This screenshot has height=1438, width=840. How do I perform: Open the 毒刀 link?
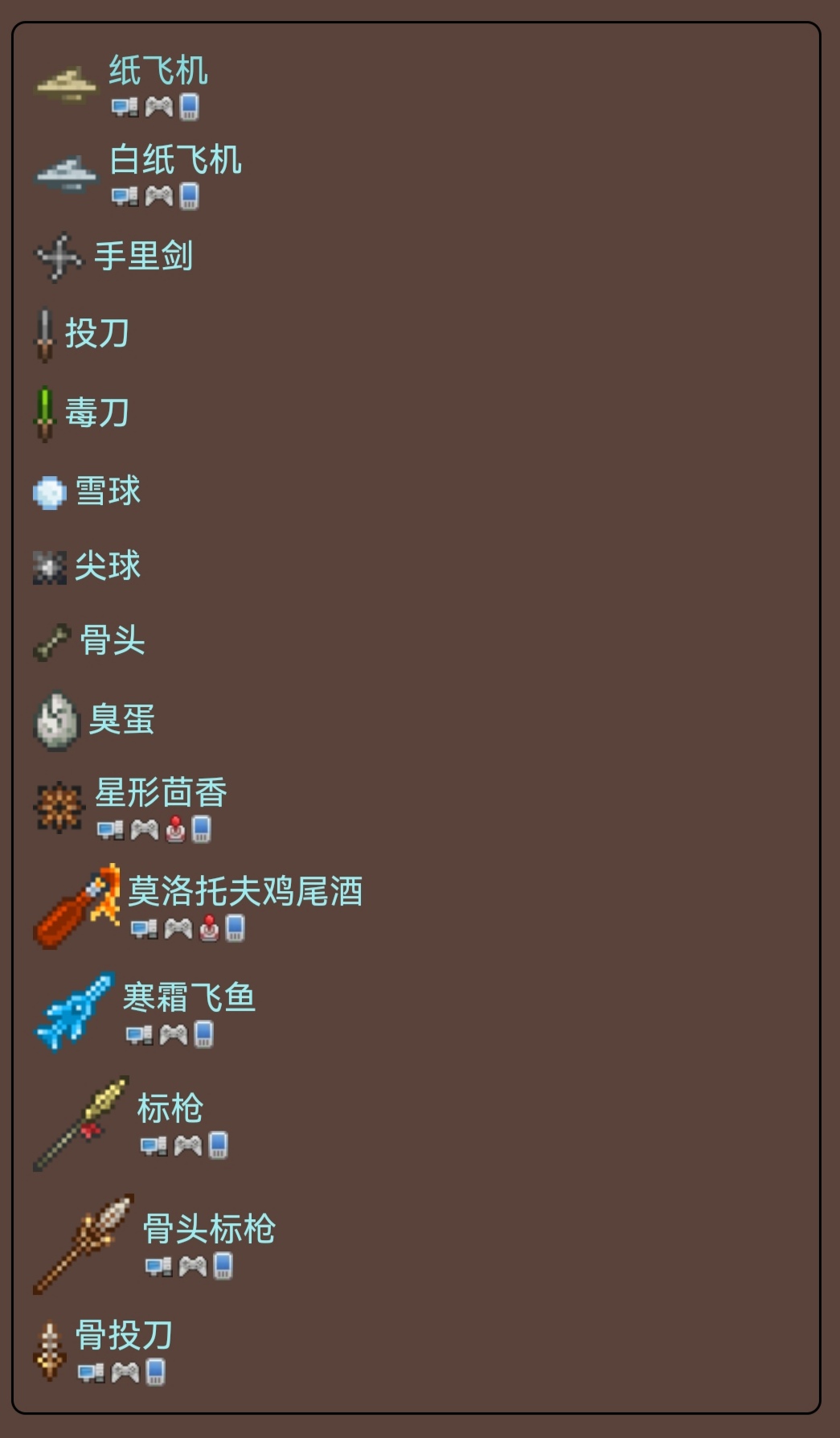click(96, 413)
